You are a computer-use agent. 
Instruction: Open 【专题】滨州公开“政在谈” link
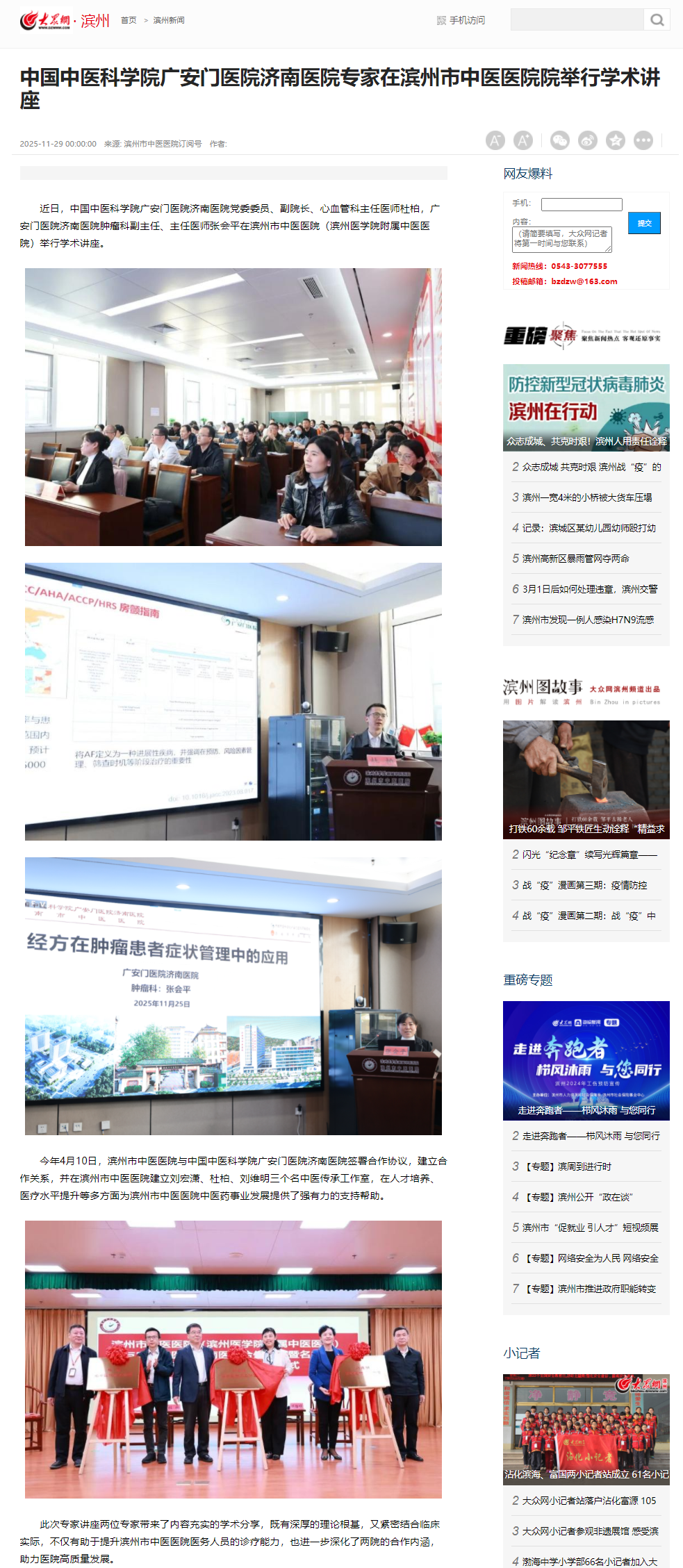click(x=577, y=1197)
